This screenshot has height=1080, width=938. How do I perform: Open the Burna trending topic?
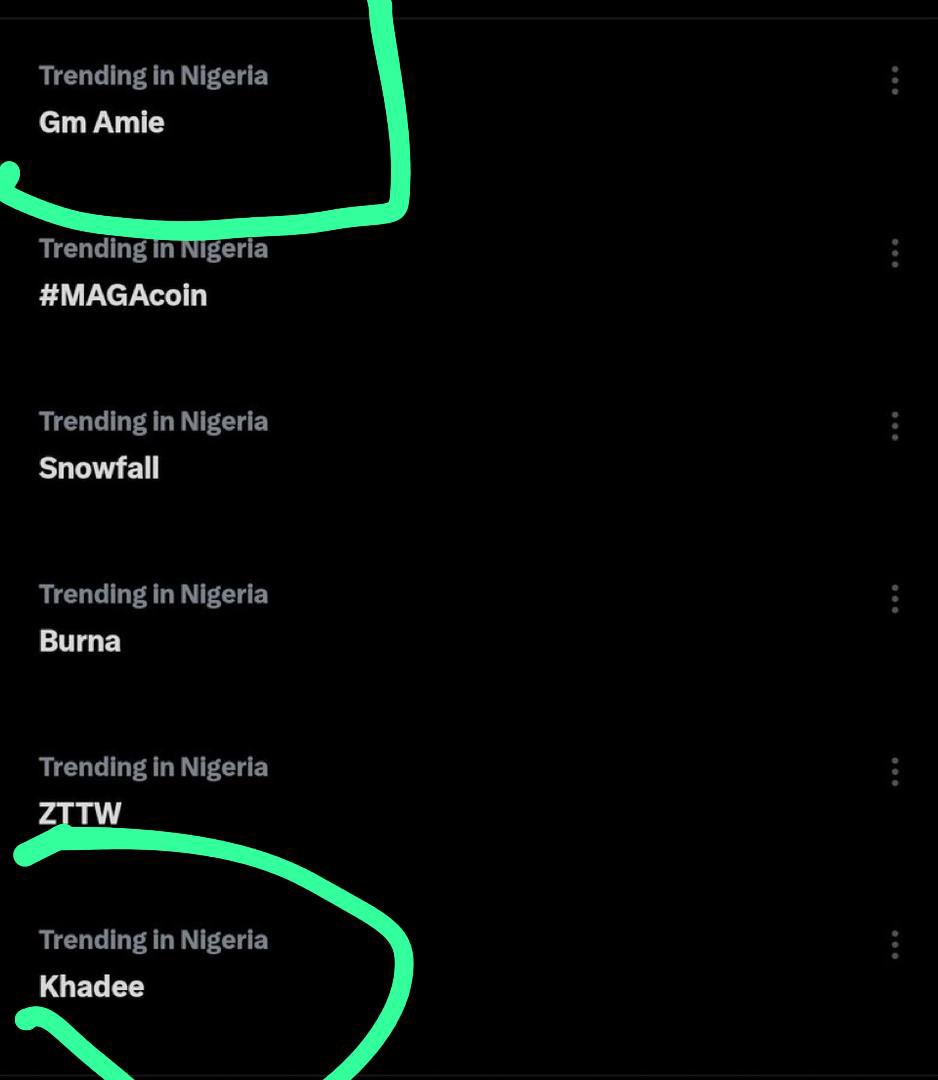[x=80, y=641]
